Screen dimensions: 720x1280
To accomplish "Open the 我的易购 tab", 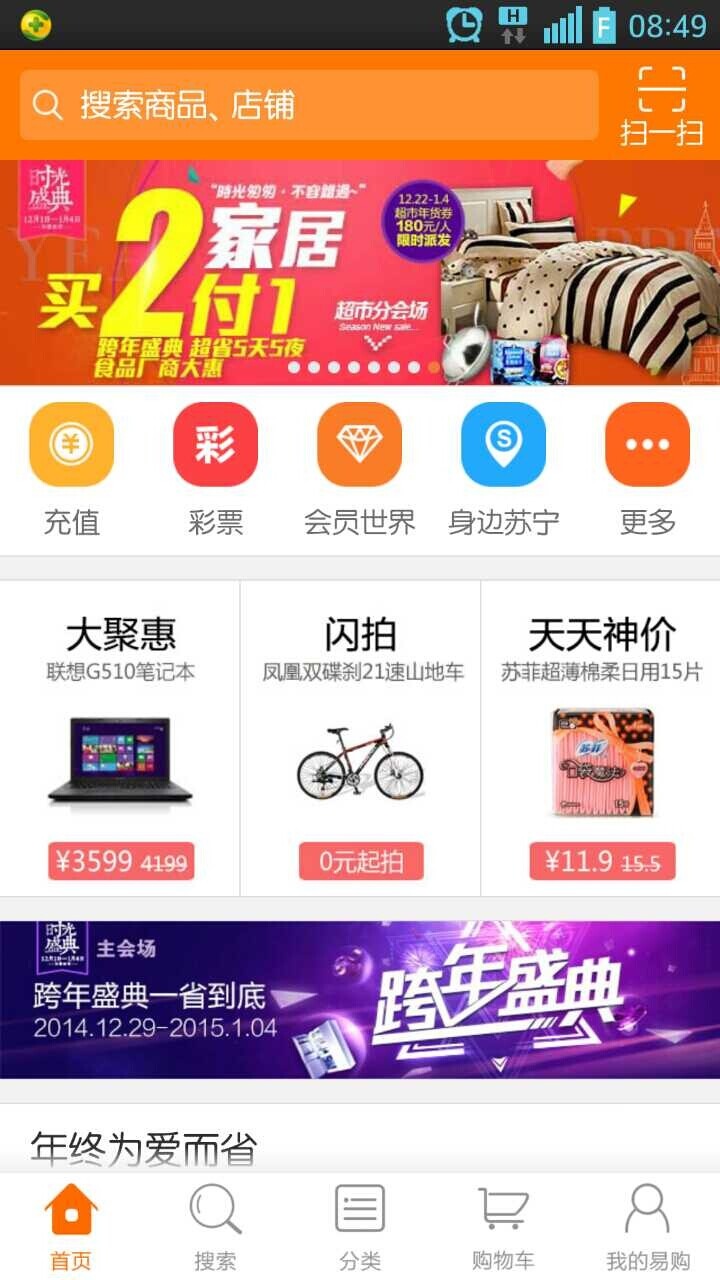I will point(647,1226).
